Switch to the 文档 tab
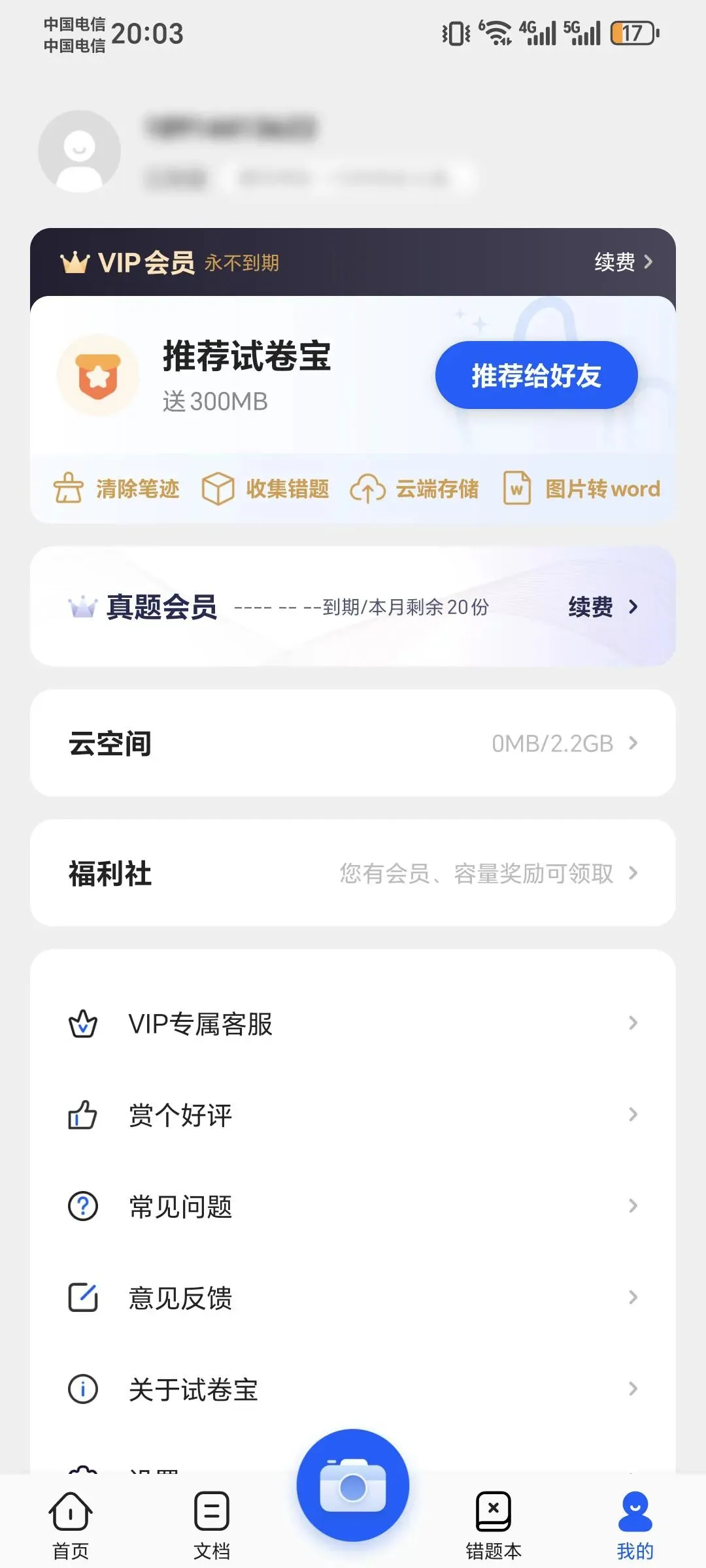Screen dimensions: 706x1568 coord(212,1524)
